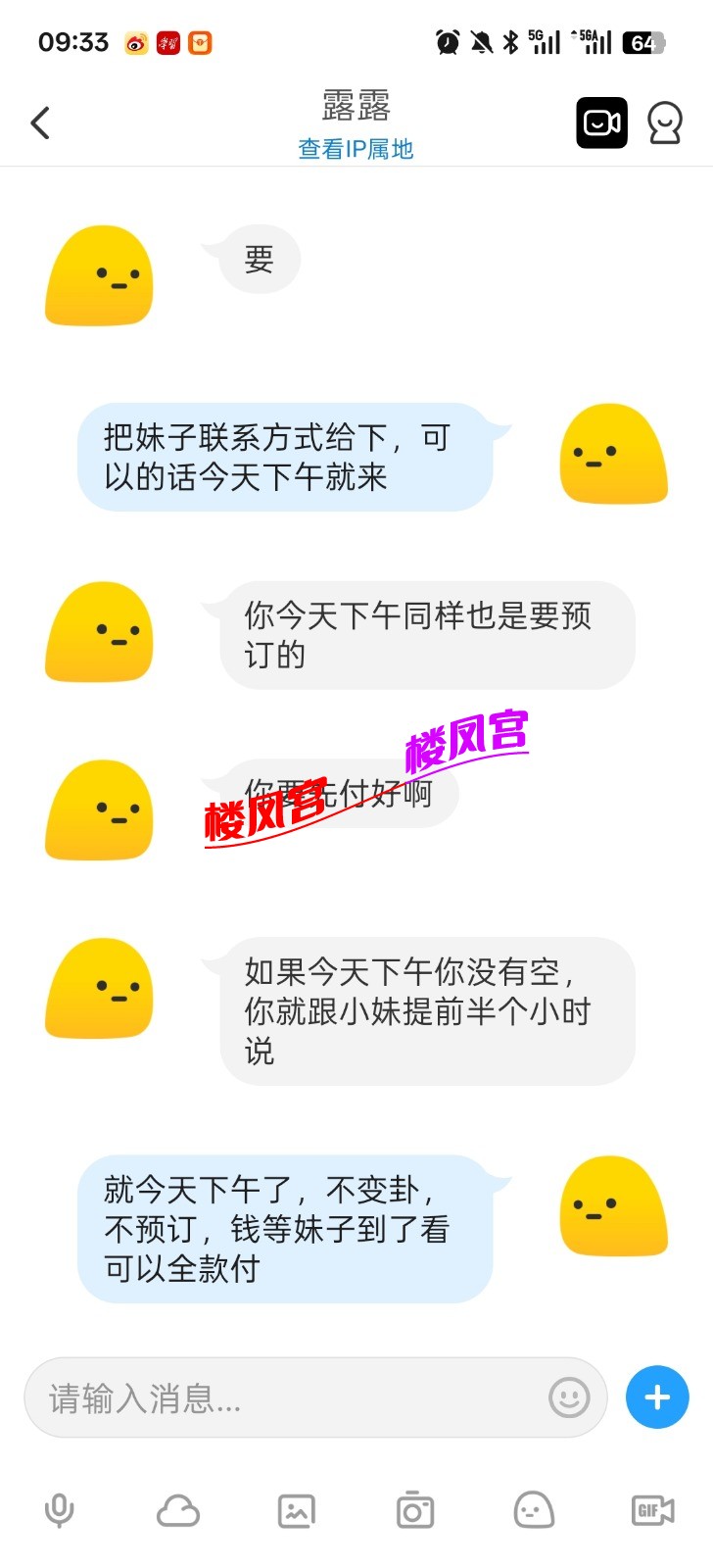Open the cloud files option
This screenshot has height=1568, width=713.
click(x=178, y=1510)
